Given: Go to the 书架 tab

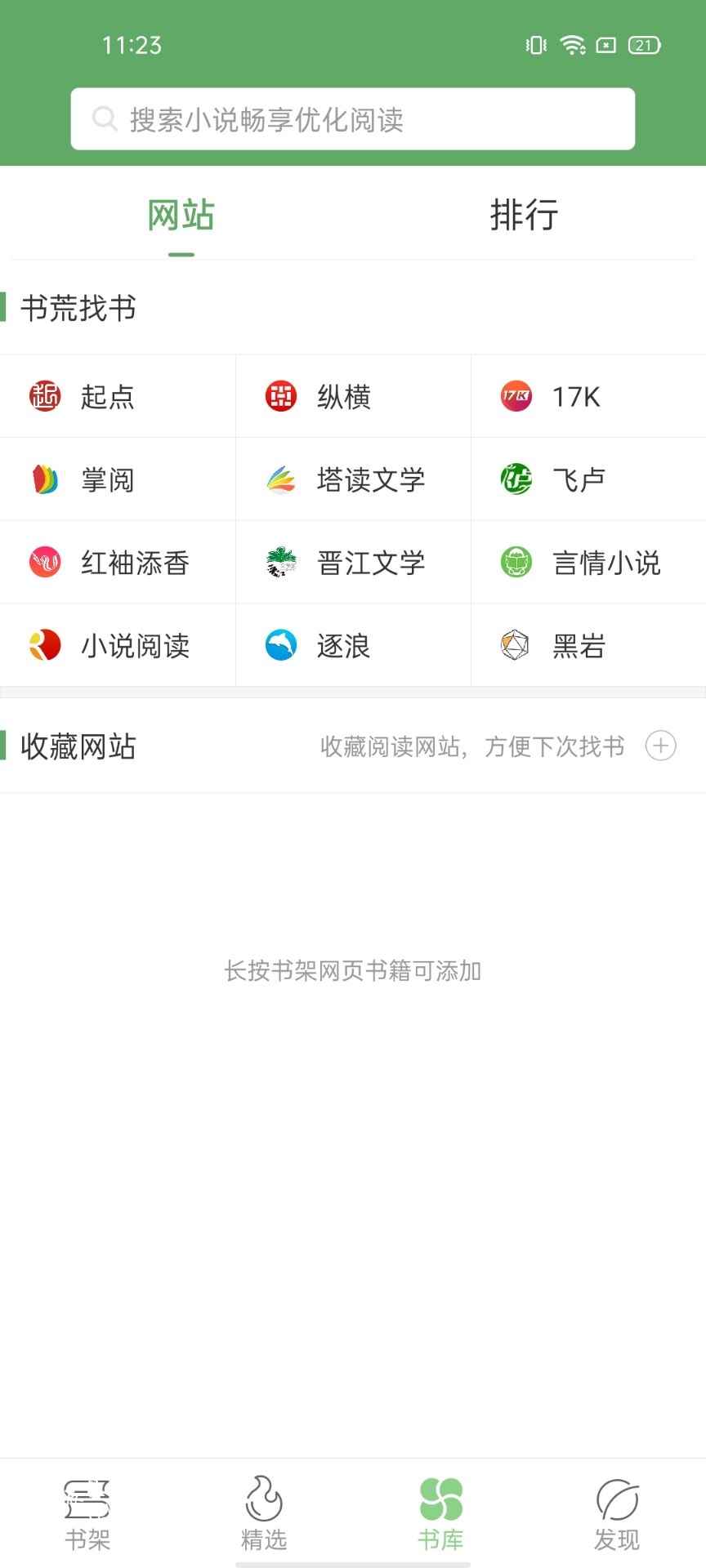Looking at the screenshot, I should point(87,1515).
